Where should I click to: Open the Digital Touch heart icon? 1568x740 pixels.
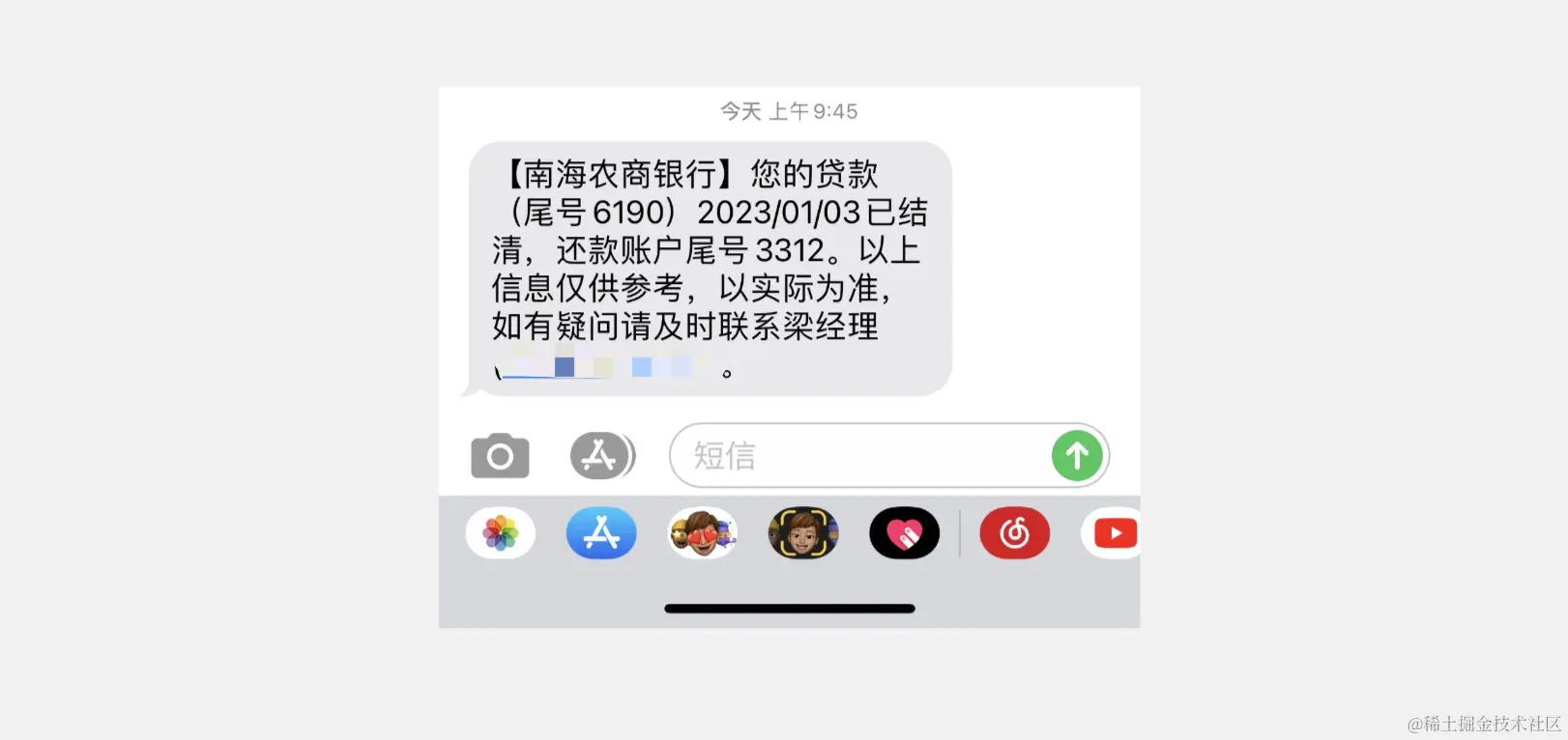click(x=904, y=533)
